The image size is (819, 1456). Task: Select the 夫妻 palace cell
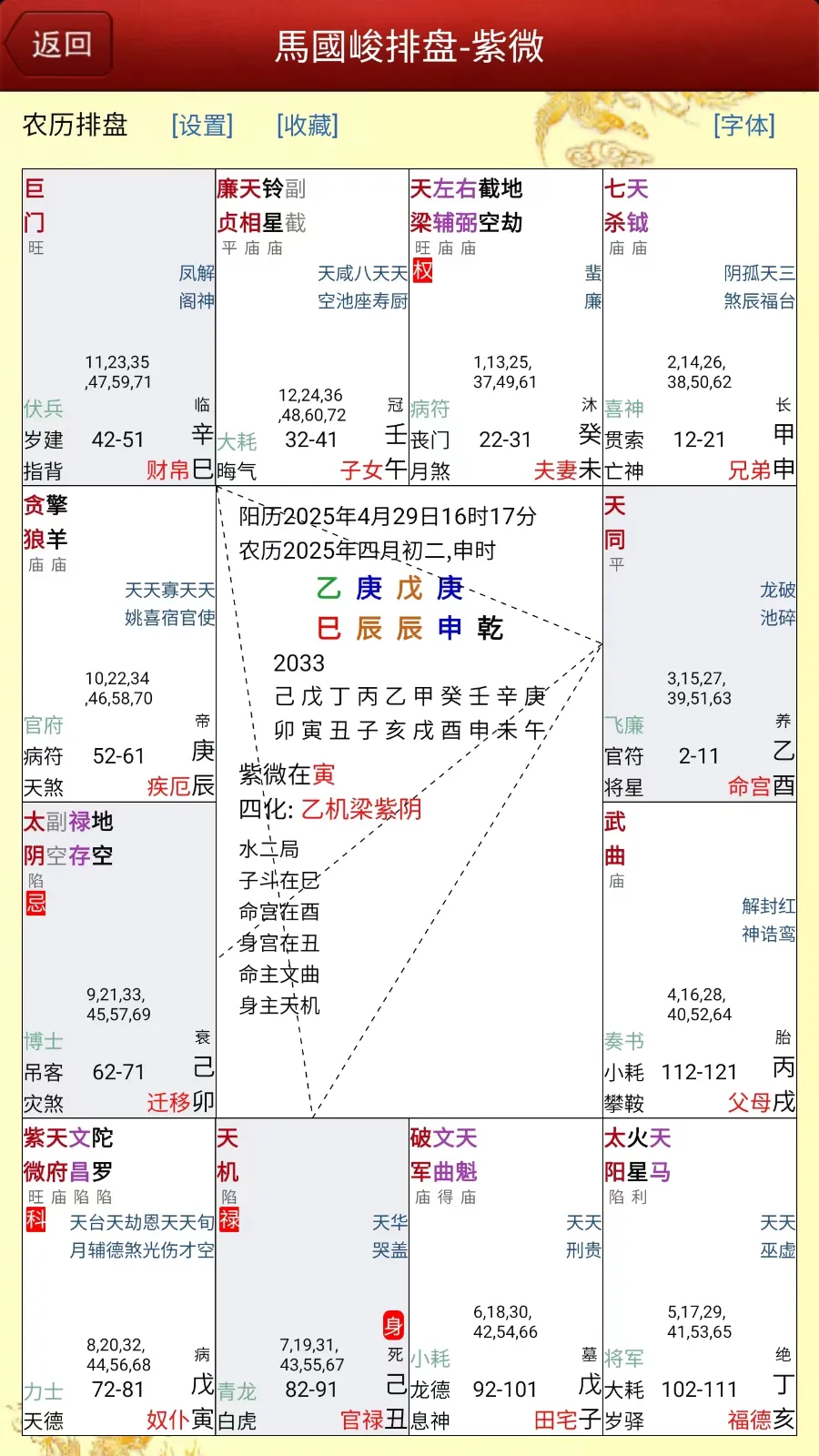[x=506, y=327]
